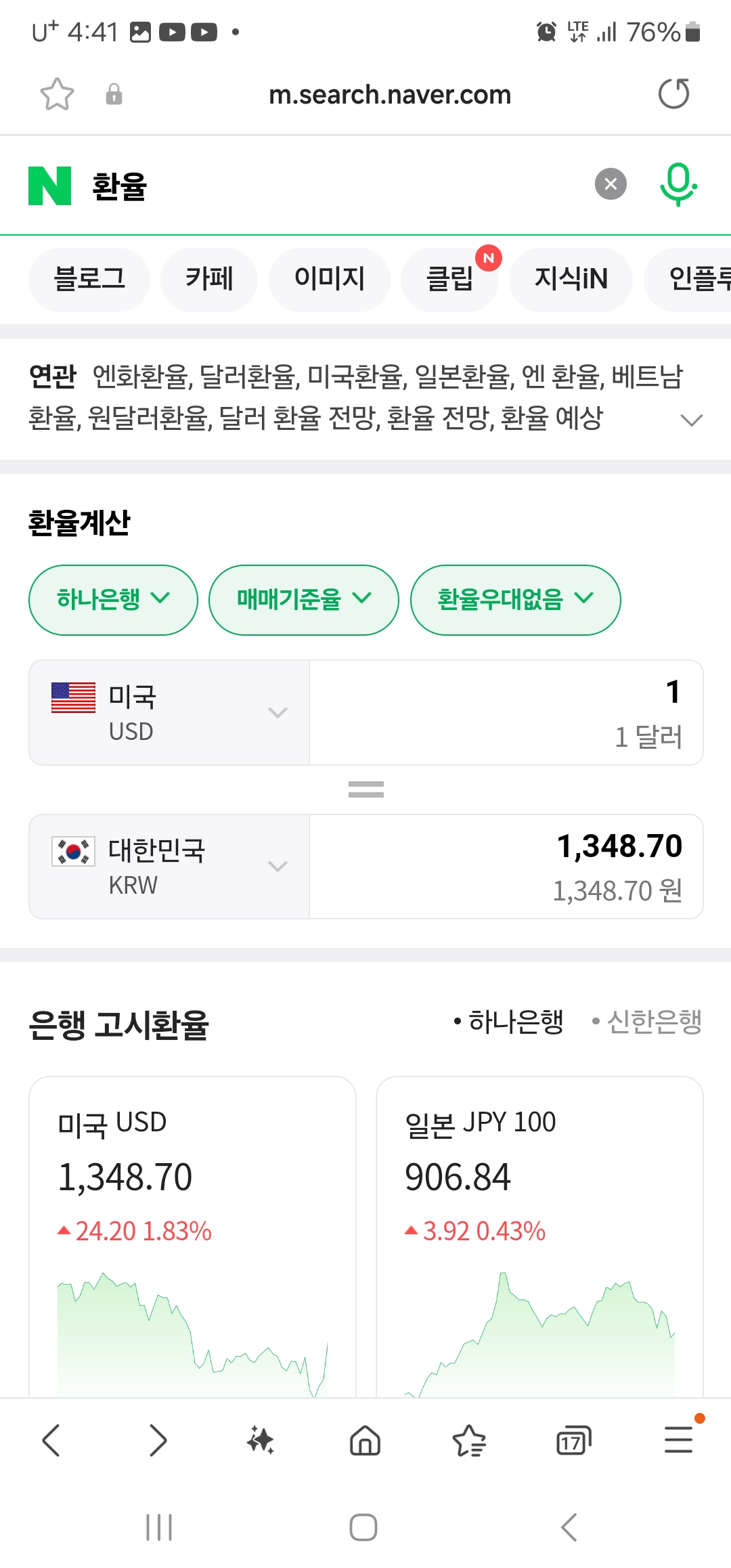This screenshot has height=1568, width=731.
Task: Bookmark this page with the star icon
Action: pos(57,94)
